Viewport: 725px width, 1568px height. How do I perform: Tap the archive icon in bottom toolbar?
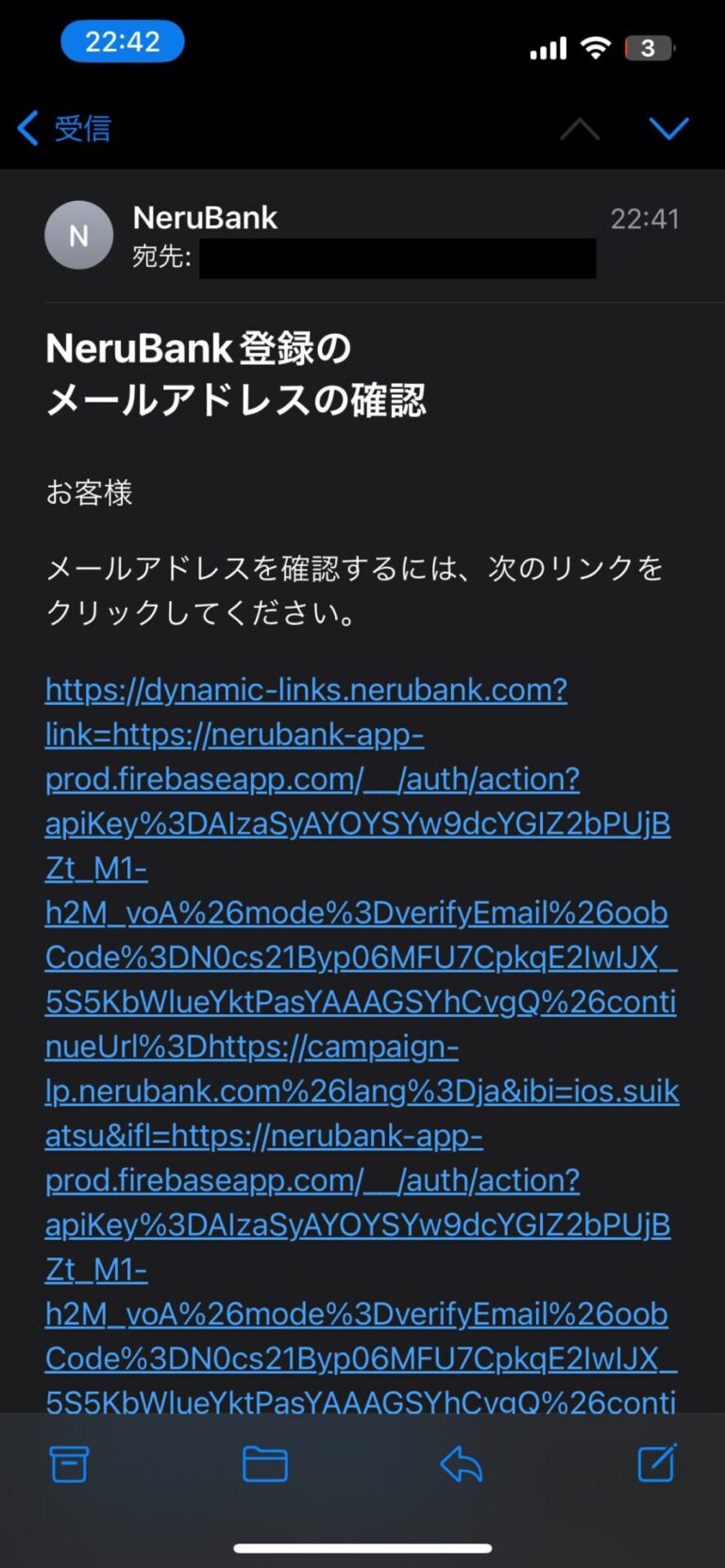click(69, 1464)
